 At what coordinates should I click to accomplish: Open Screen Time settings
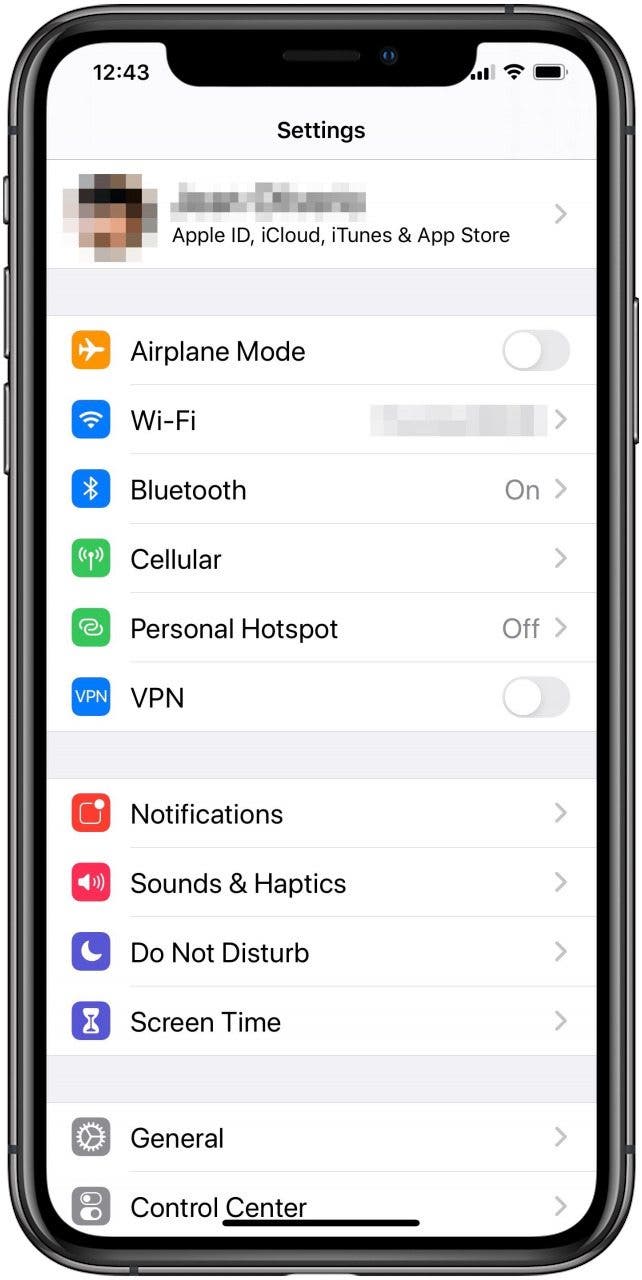[x=321, y=1021]
